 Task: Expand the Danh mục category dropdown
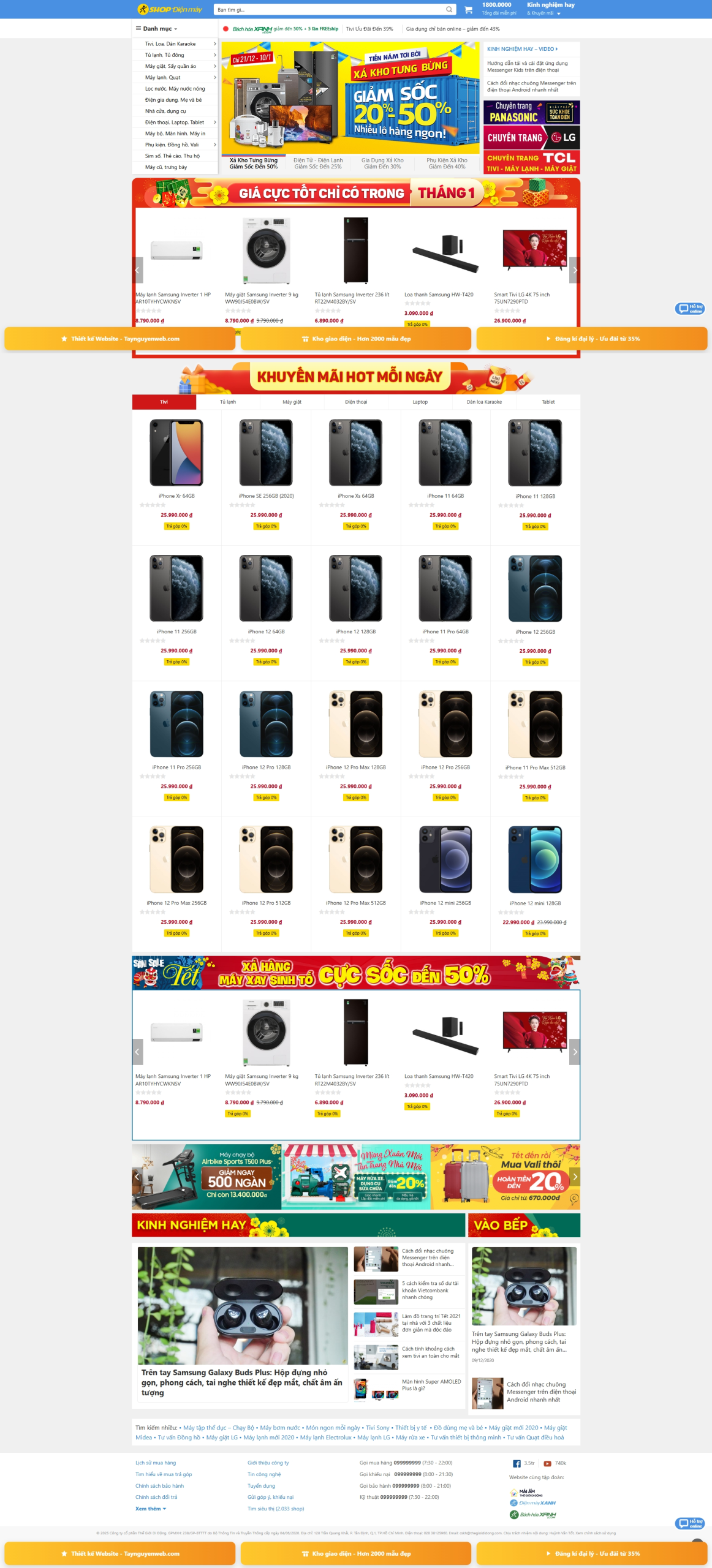[x=157, y=29]
